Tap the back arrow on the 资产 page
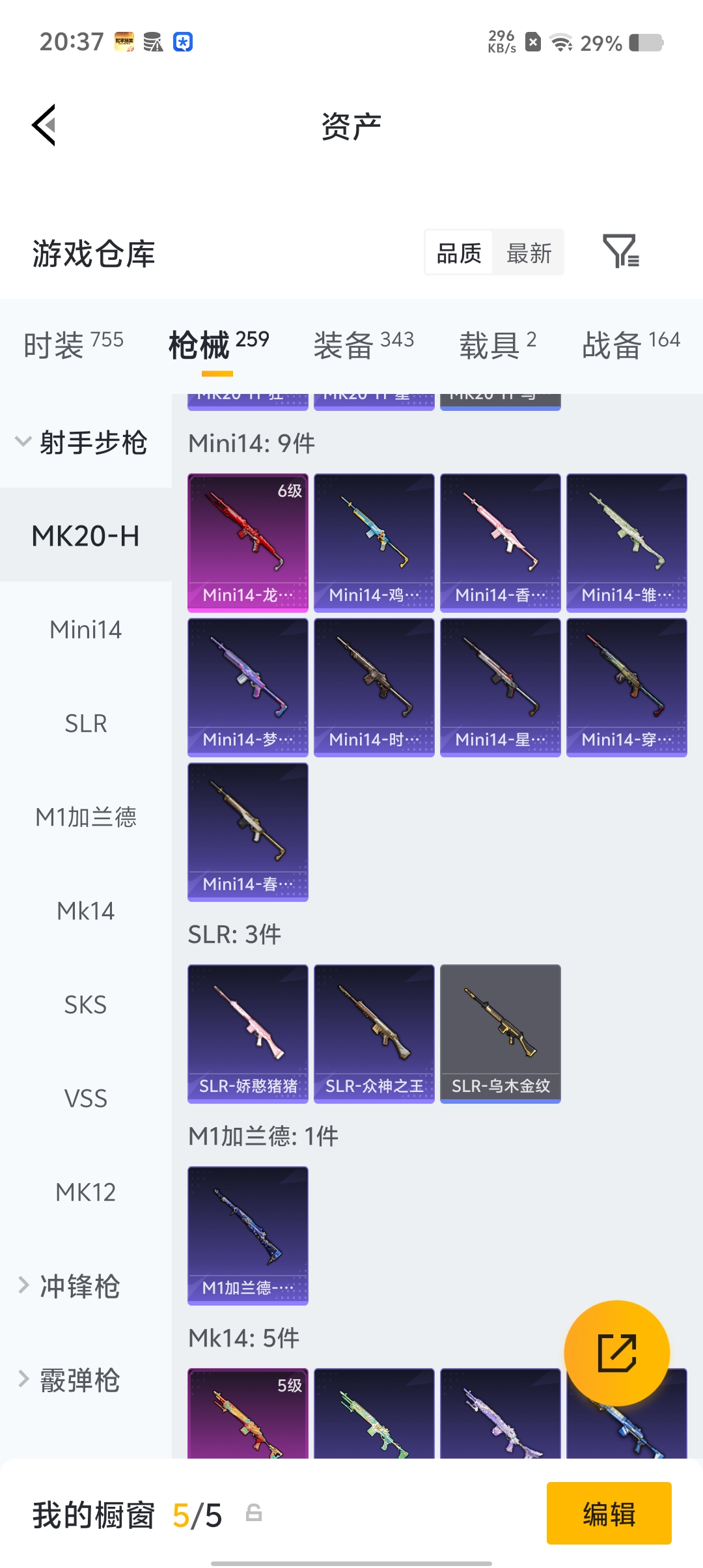This screenshot has width=703, height=1568. tap(43, 125)
